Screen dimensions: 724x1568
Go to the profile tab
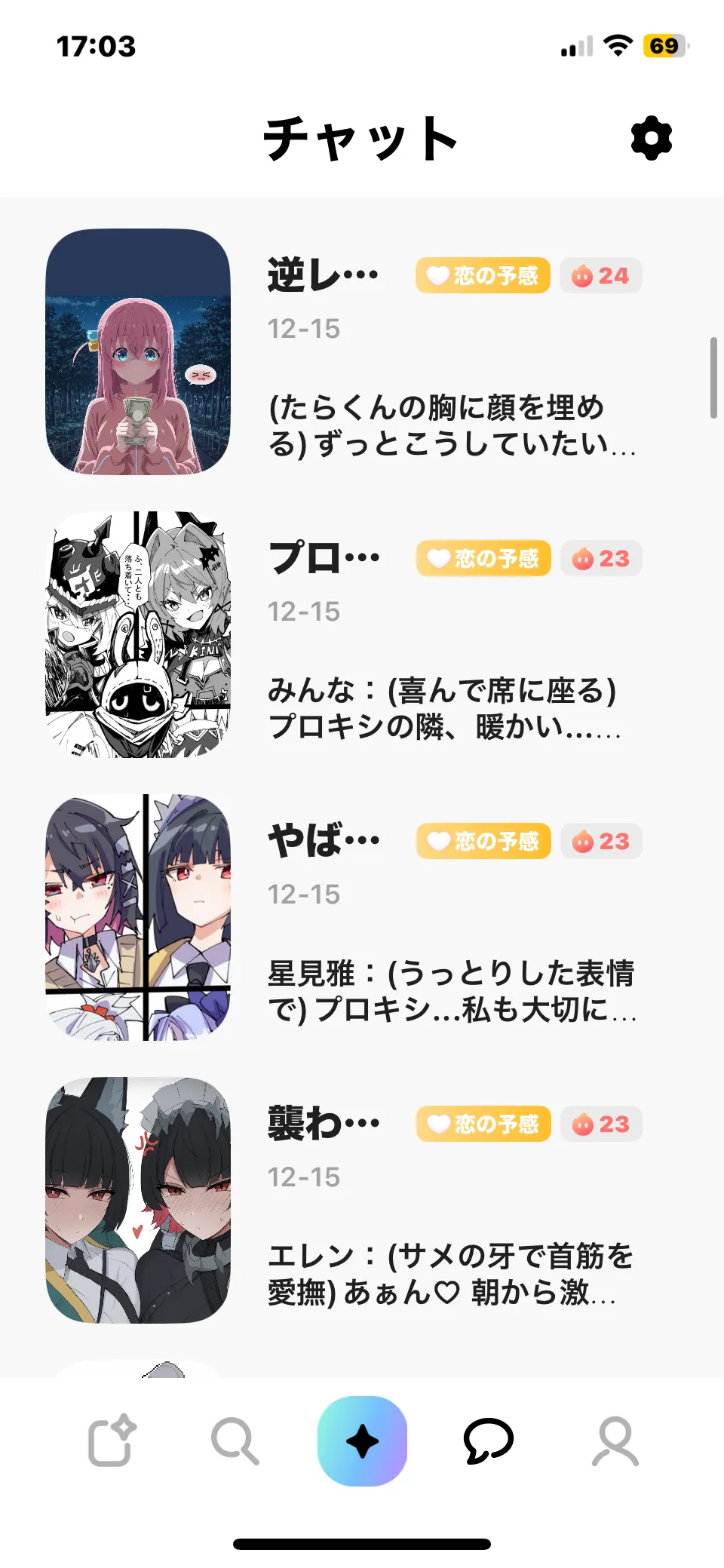click(615, 1441)
